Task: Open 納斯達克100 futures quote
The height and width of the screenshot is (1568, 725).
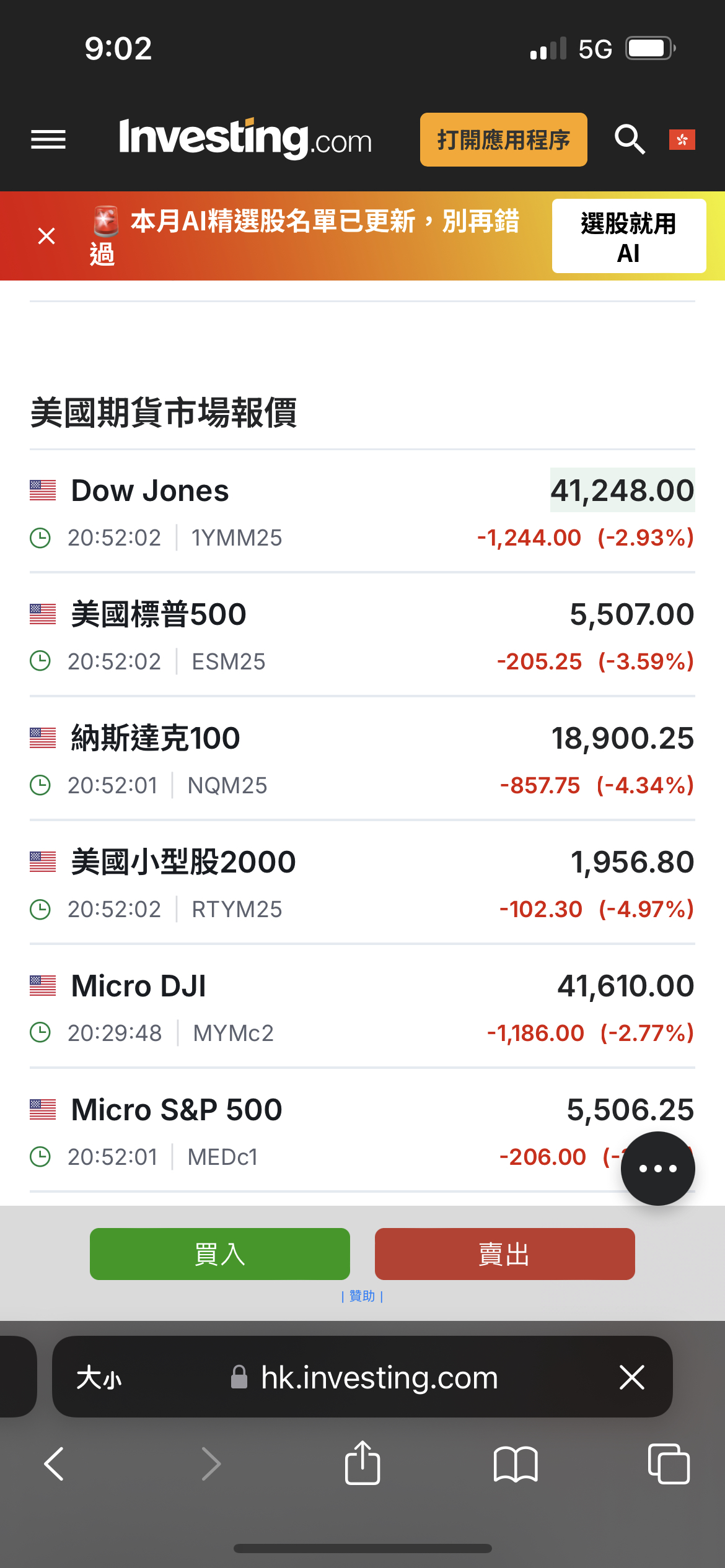Action: 156,739
